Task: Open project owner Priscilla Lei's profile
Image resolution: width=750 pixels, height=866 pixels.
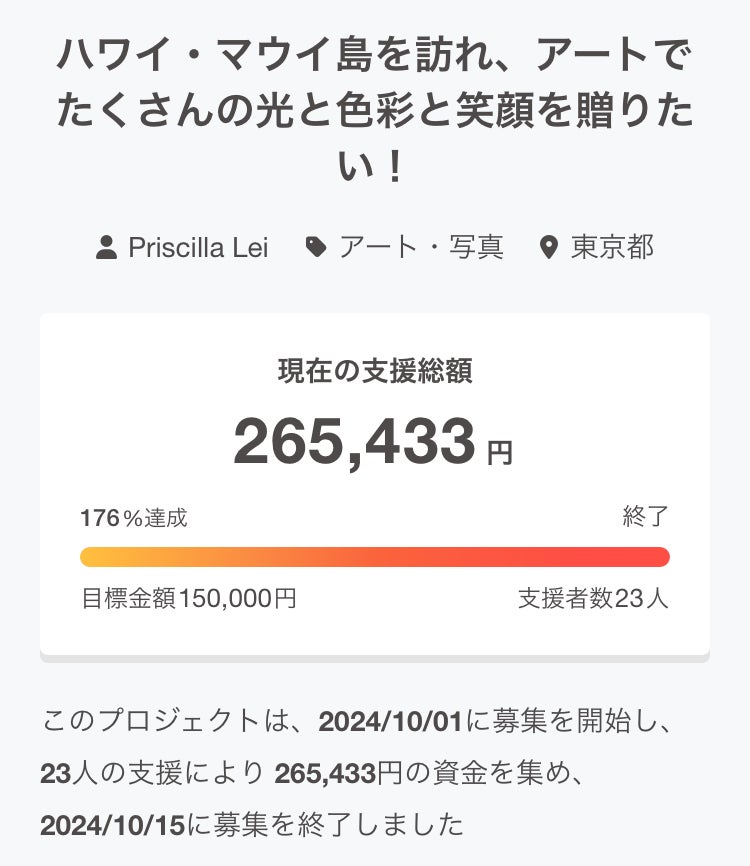Action: [x=197, y=248]
